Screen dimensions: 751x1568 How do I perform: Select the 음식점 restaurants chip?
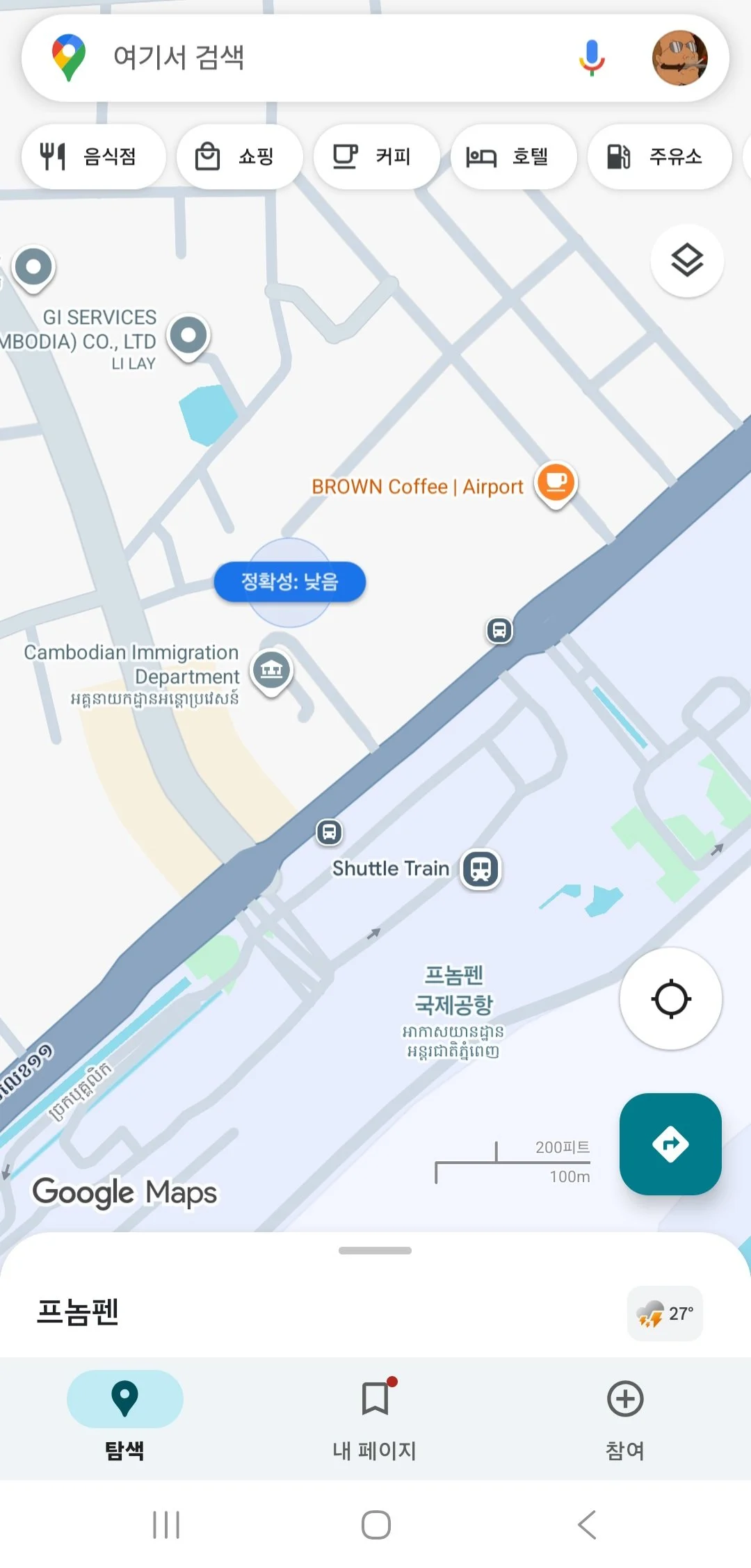93,156
